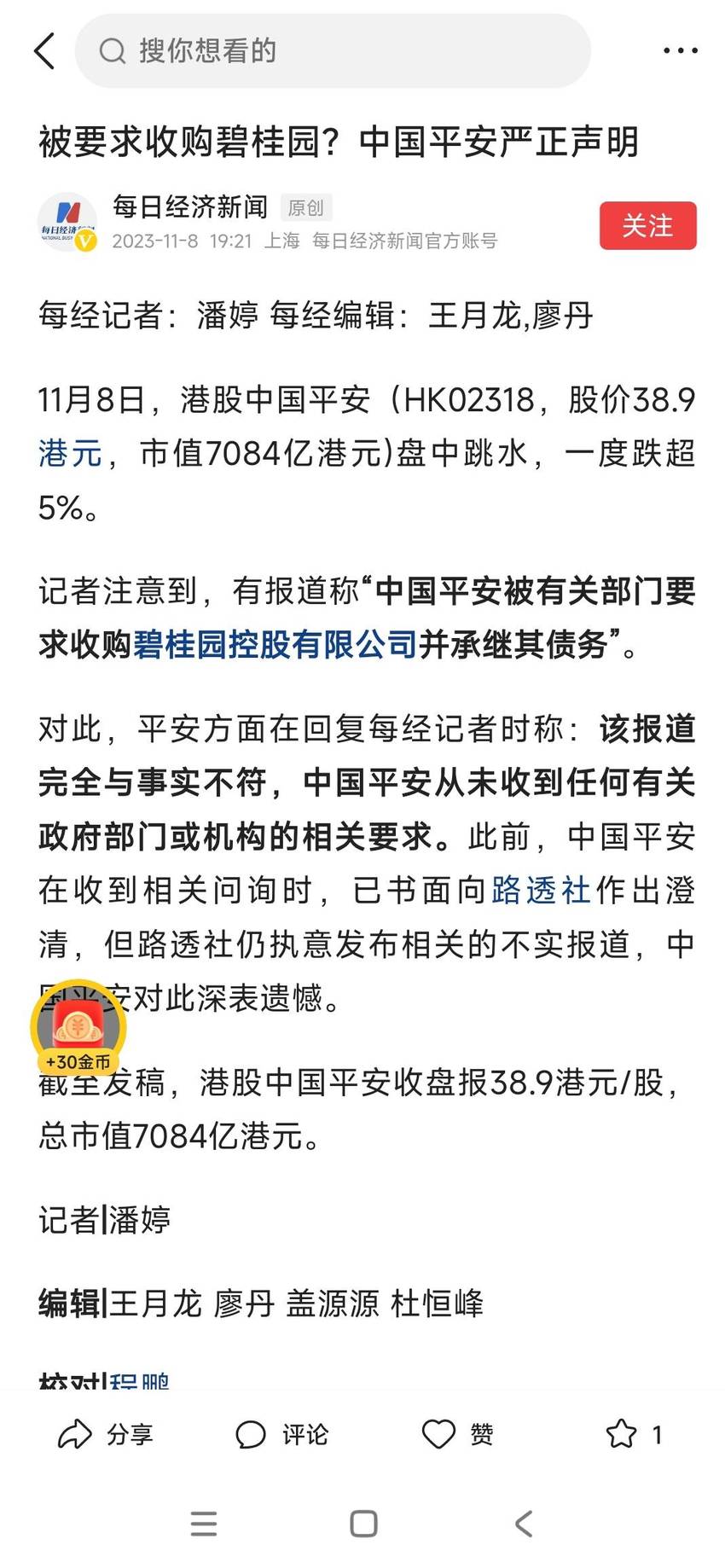Screen dimensions: 725x1568
Task: Open the 港元 link in the article
Action: point(70,453)
